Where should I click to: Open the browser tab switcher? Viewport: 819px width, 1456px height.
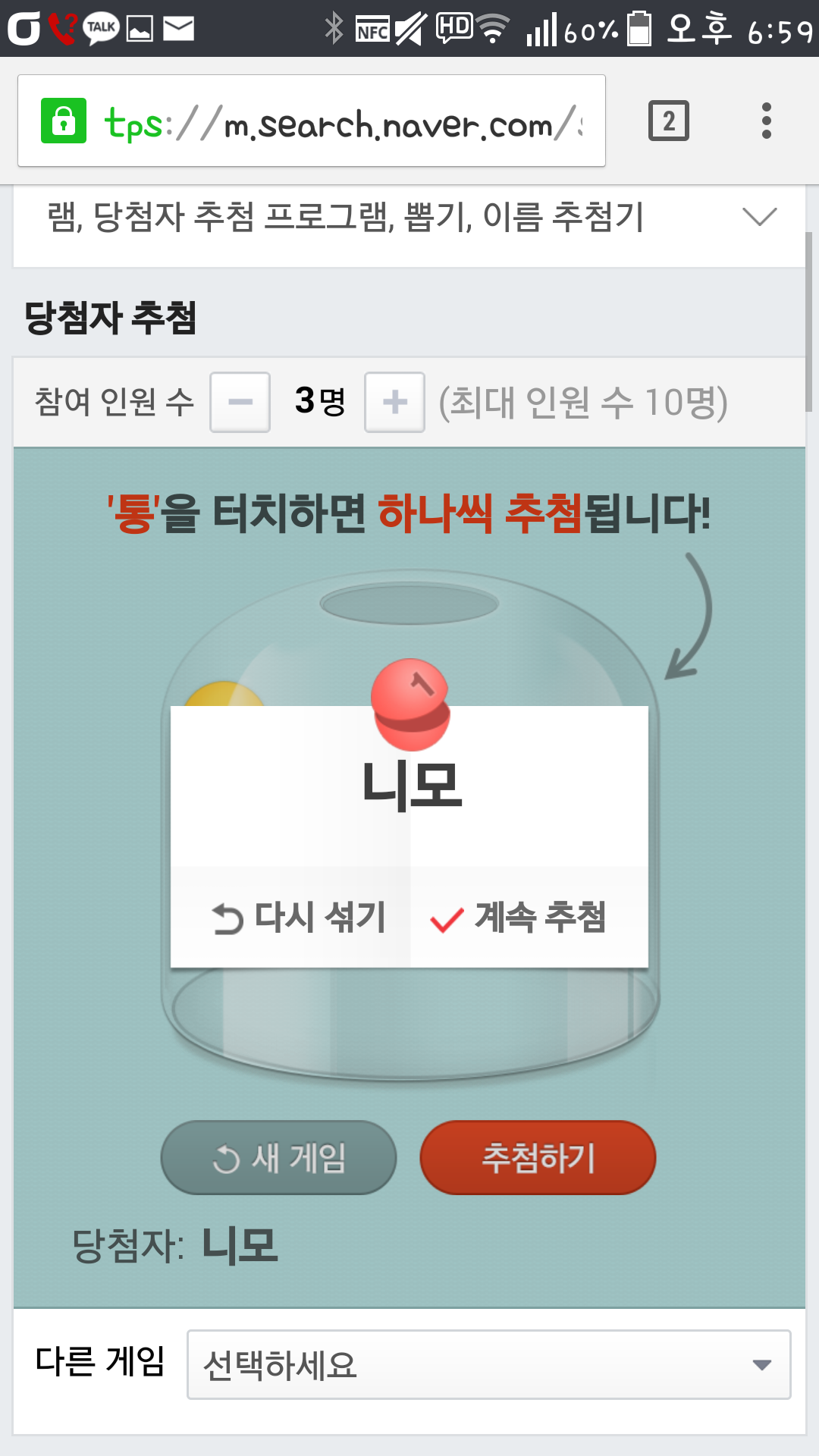[x=668, y=121]
